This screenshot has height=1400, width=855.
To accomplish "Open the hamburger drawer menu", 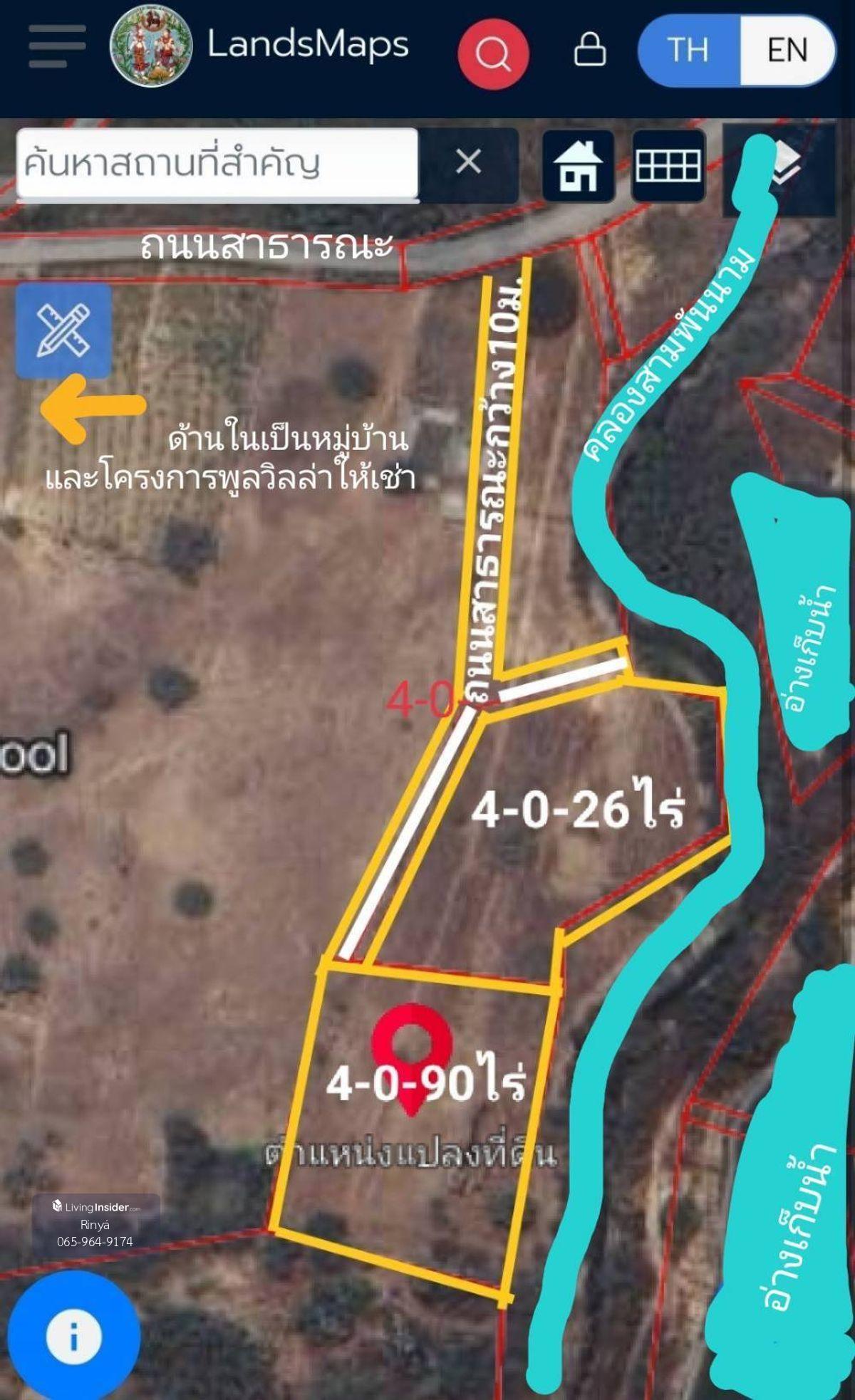I will [57, 46].
